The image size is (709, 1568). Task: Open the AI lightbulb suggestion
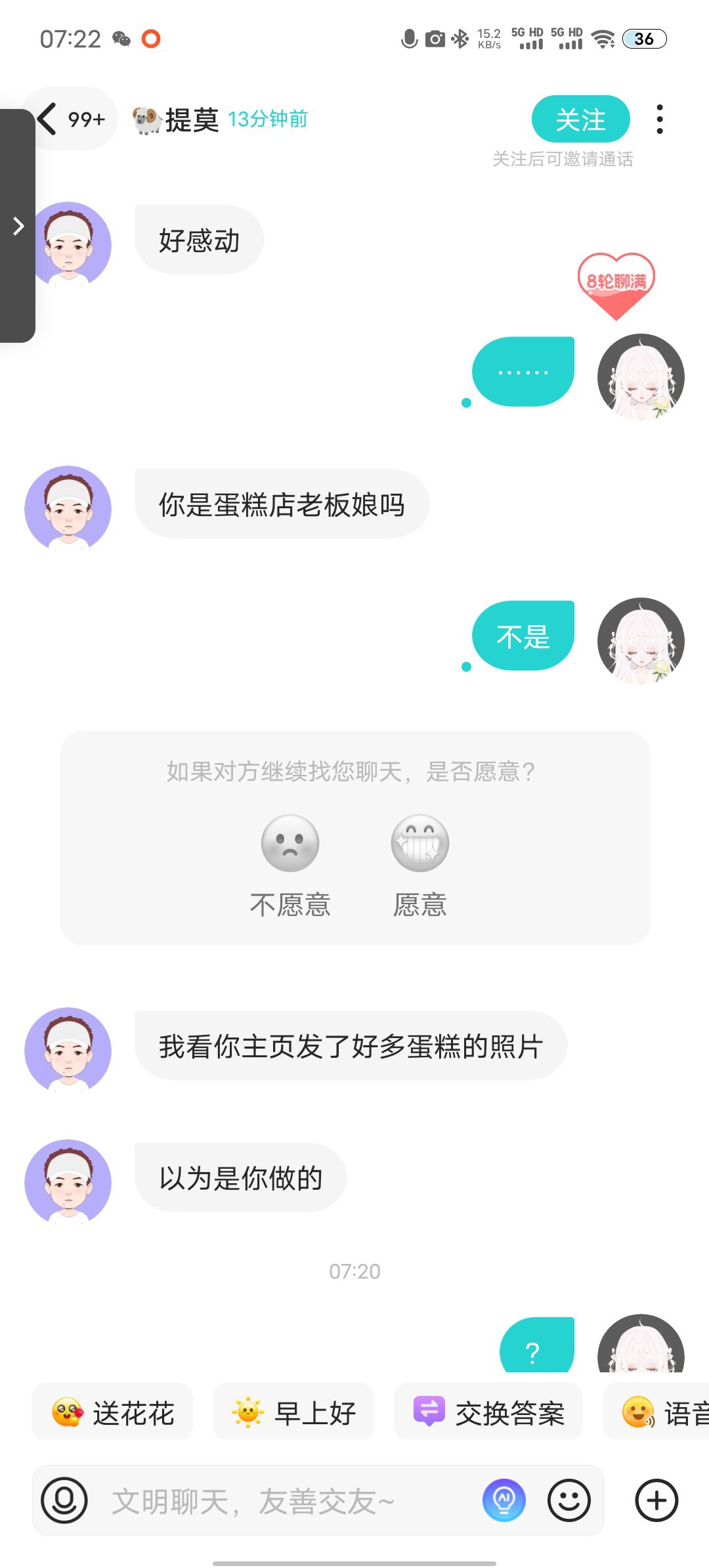point(504,1501)
